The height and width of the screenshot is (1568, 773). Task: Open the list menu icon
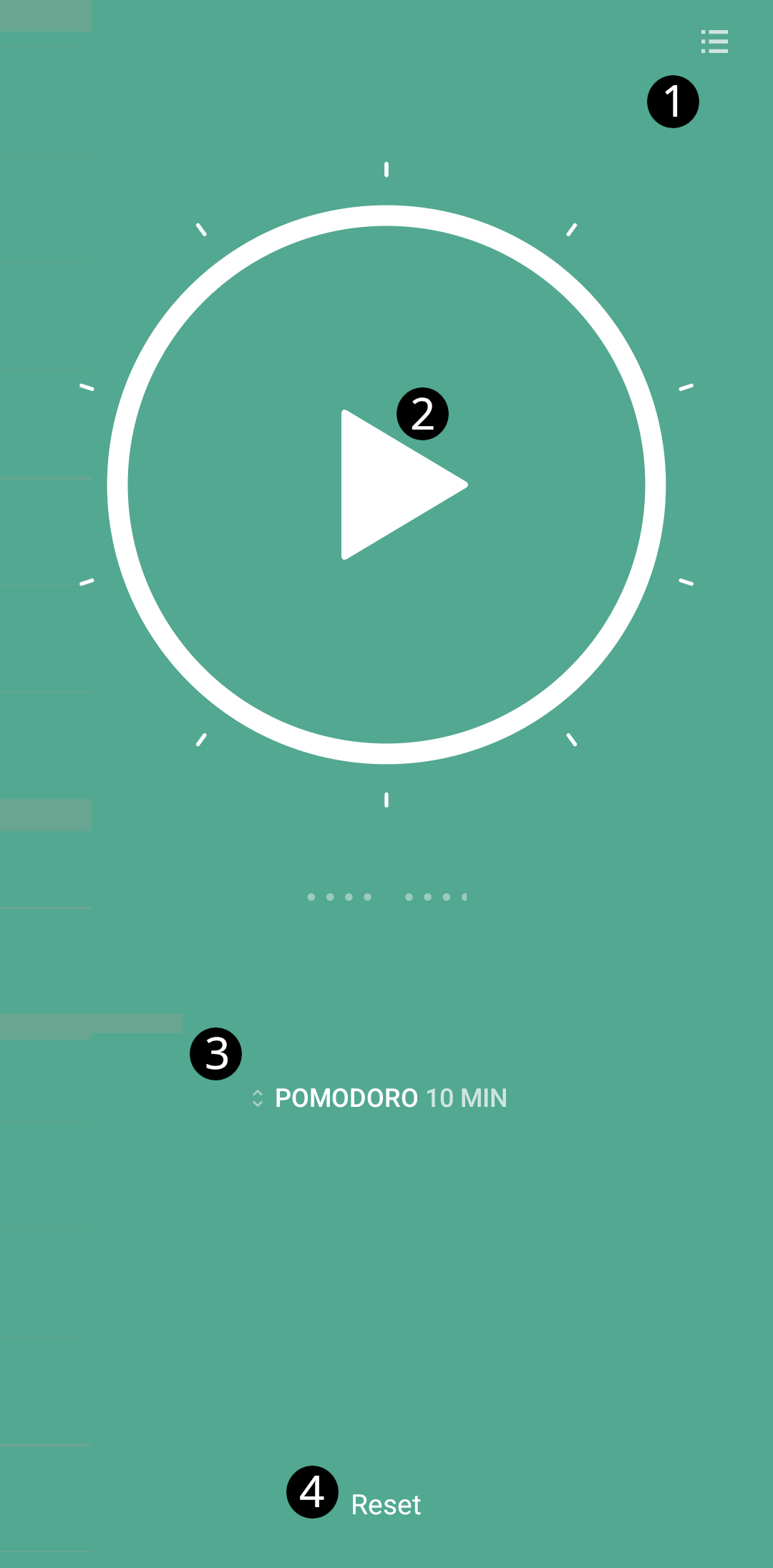714,42
